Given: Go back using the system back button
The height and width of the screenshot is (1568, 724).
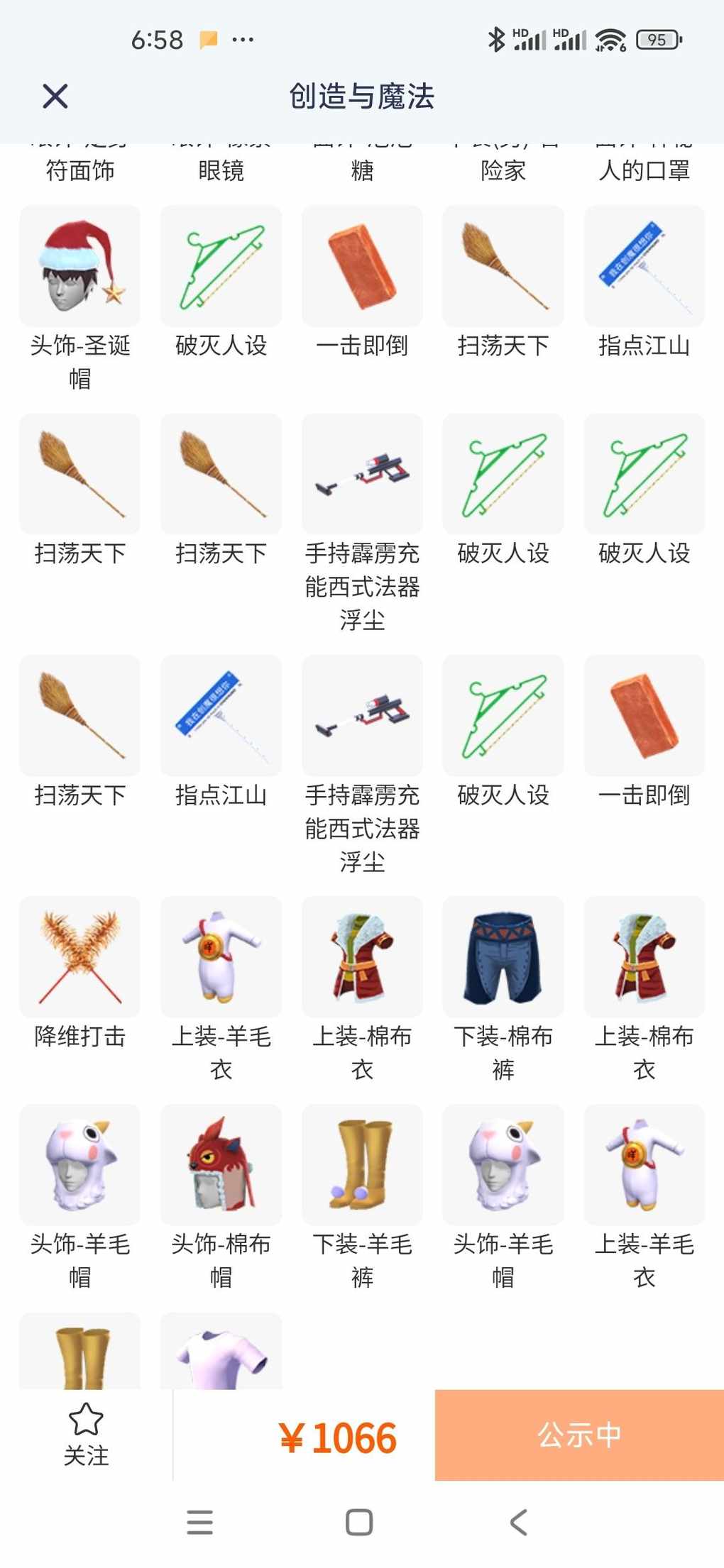Looking at the screenshot, I should point(519,1523).
